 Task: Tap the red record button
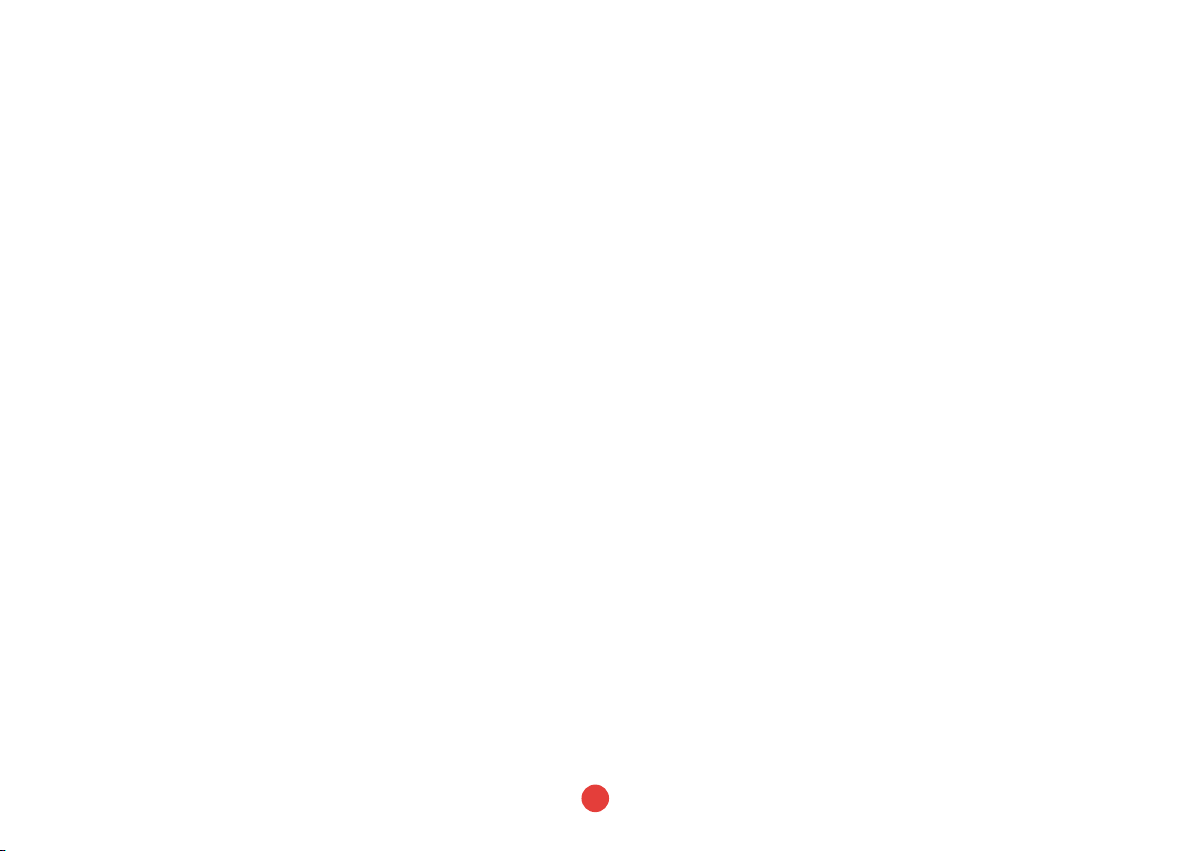595,798
